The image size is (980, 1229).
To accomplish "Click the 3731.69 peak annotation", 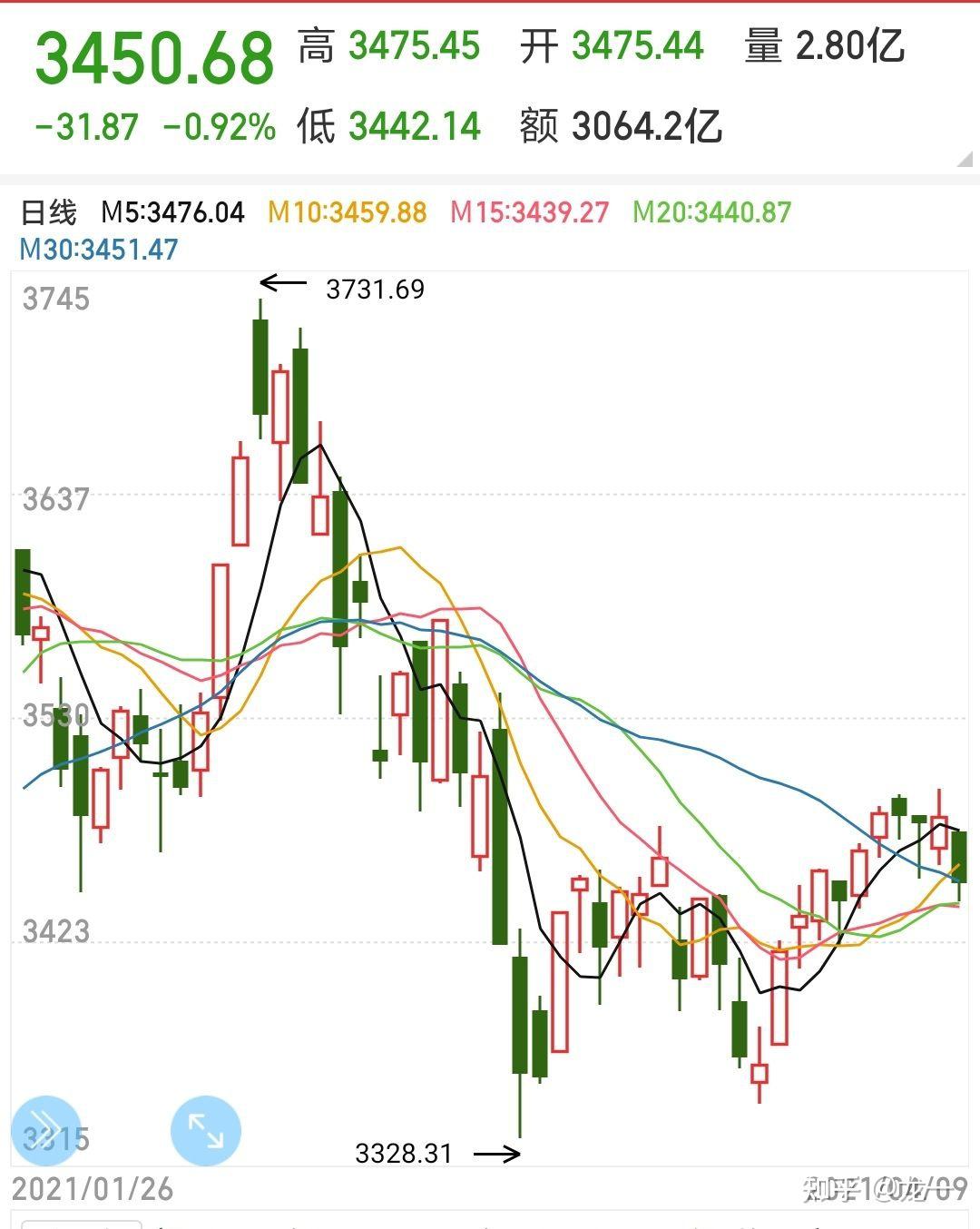I will (x=374, y=289).
